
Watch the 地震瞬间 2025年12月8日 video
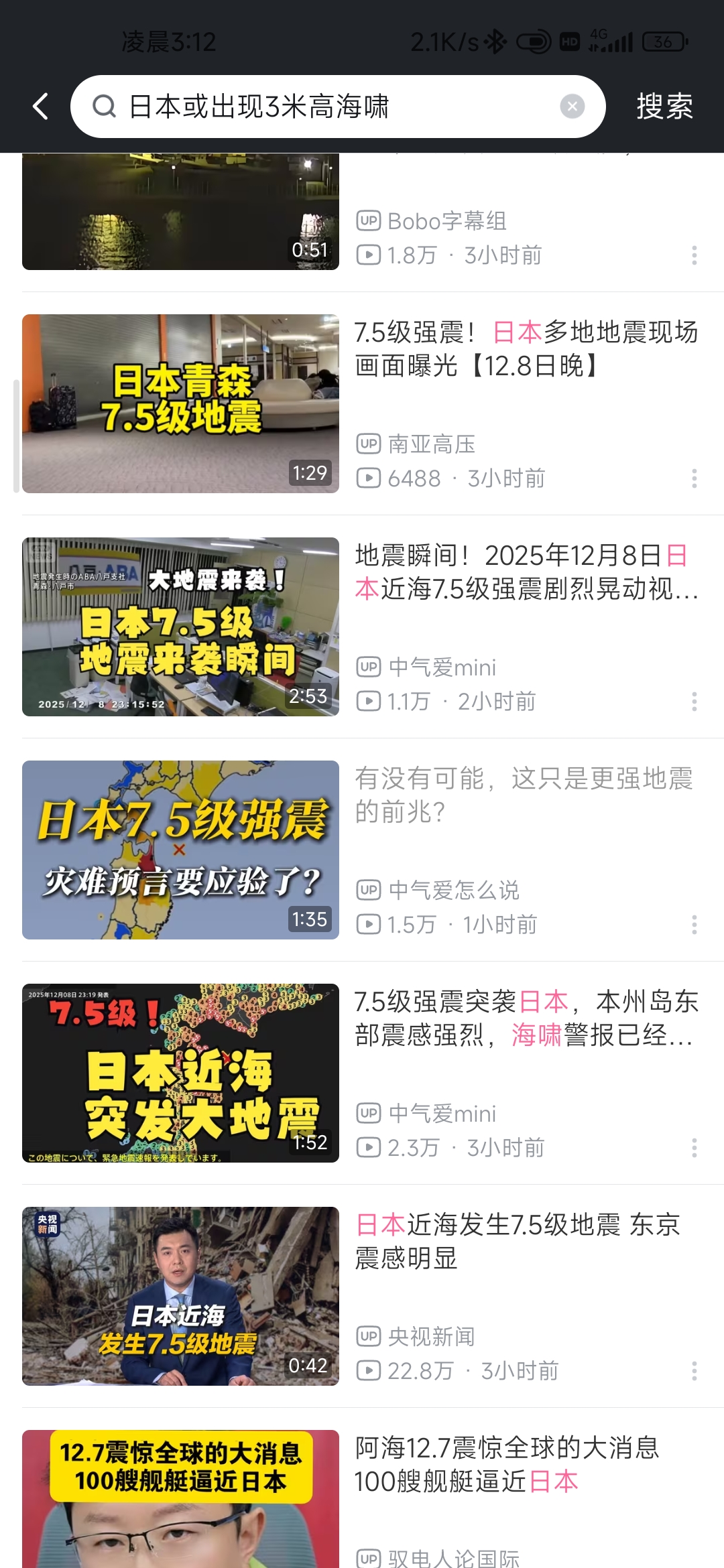point(180,627)
